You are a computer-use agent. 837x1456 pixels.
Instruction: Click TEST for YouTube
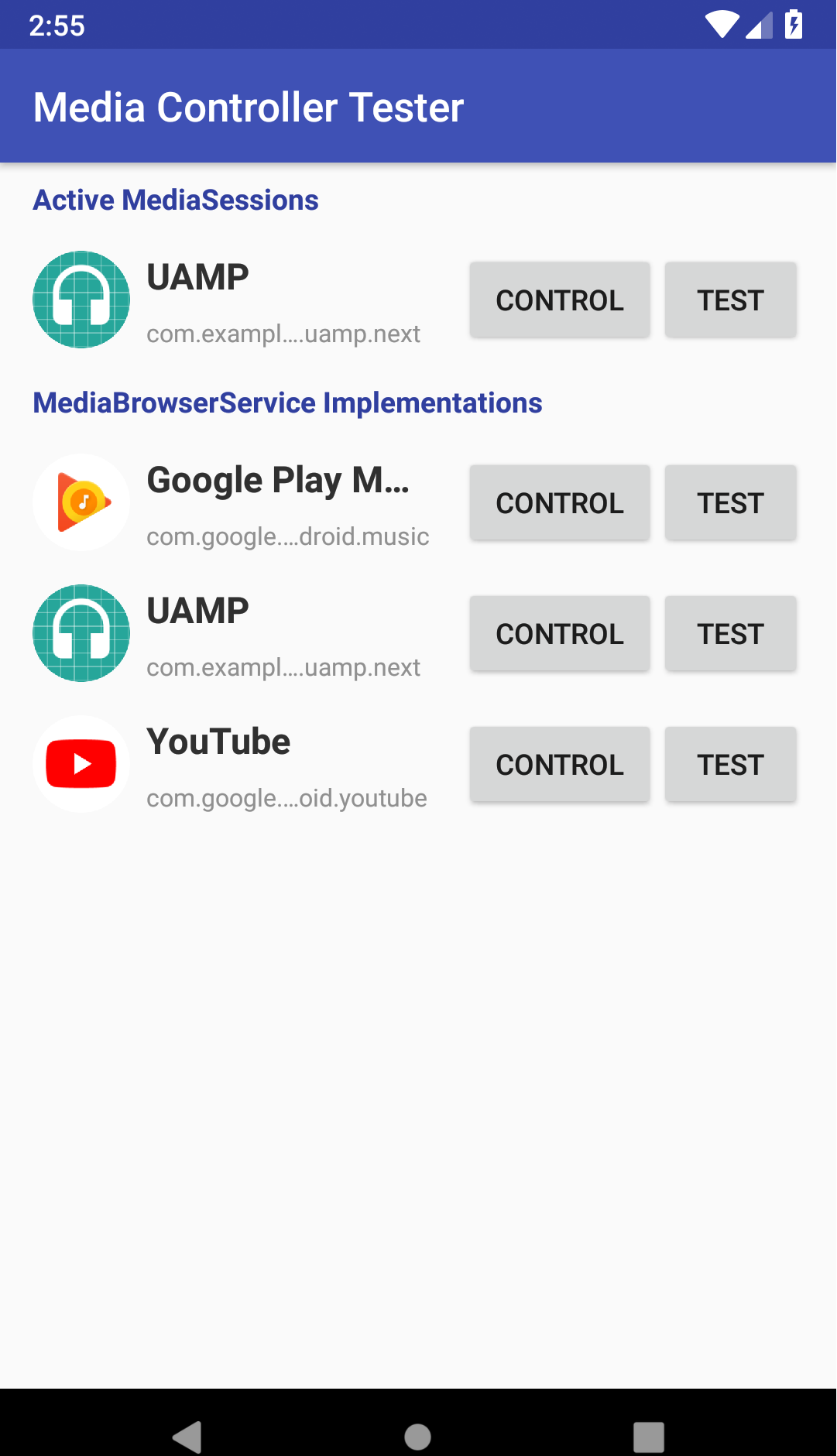point(730,764)
